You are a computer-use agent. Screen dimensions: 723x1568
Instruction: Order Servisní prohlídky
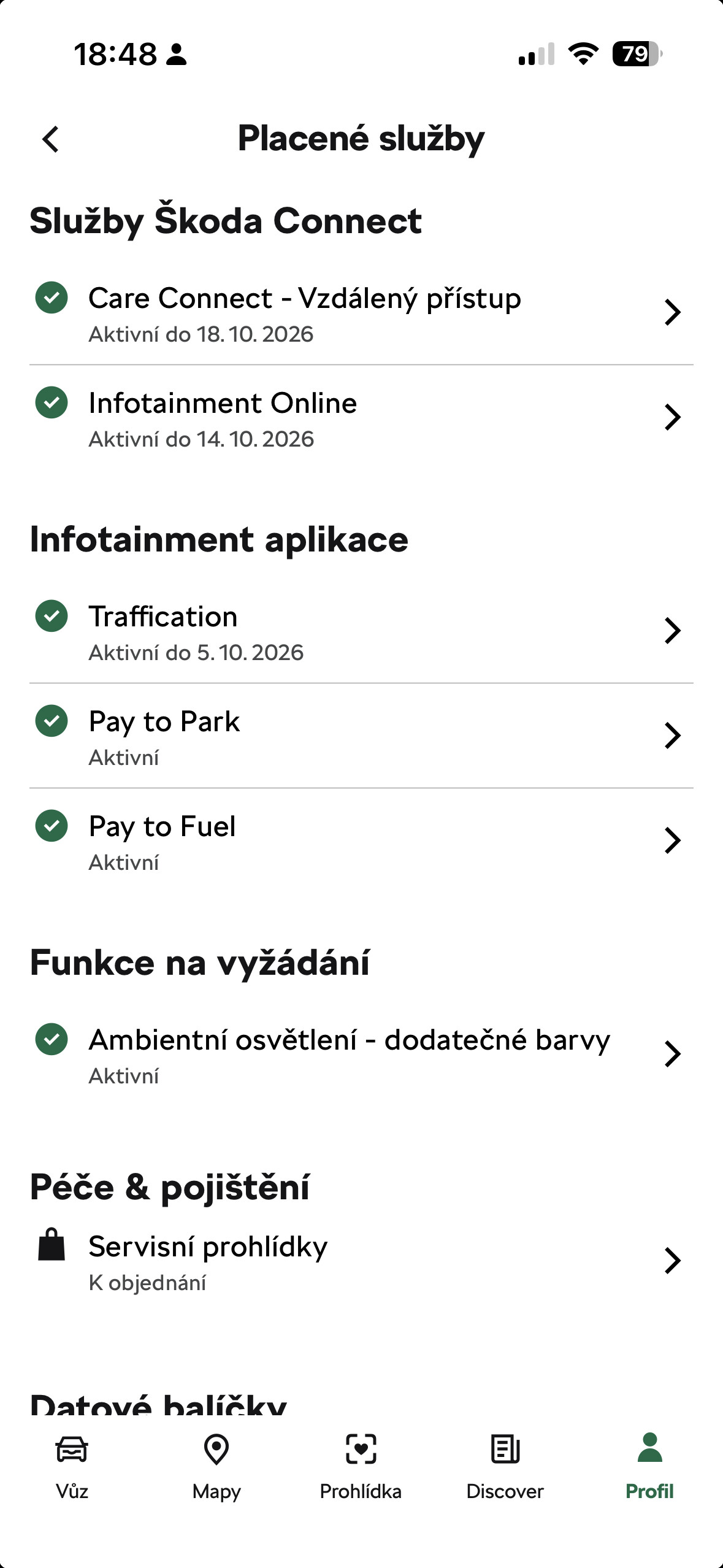pos(361,1261)
